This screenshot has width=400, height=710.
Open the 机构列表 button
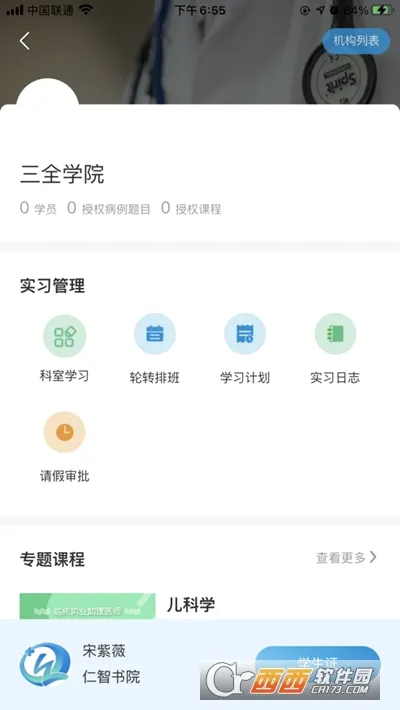coord(356,41)
